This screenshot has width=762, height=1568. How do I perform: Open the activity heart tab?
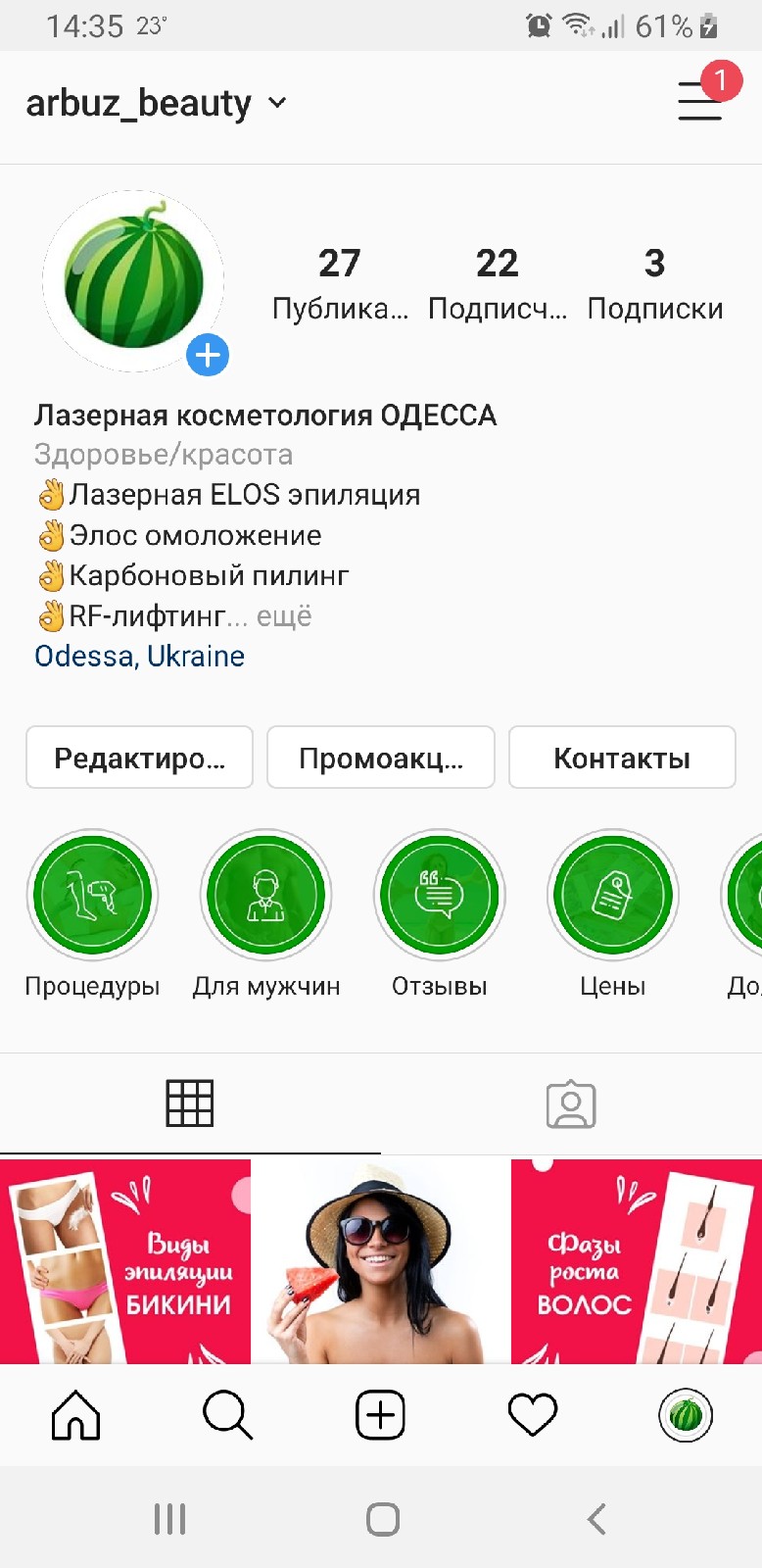(x=533, y=1416)
